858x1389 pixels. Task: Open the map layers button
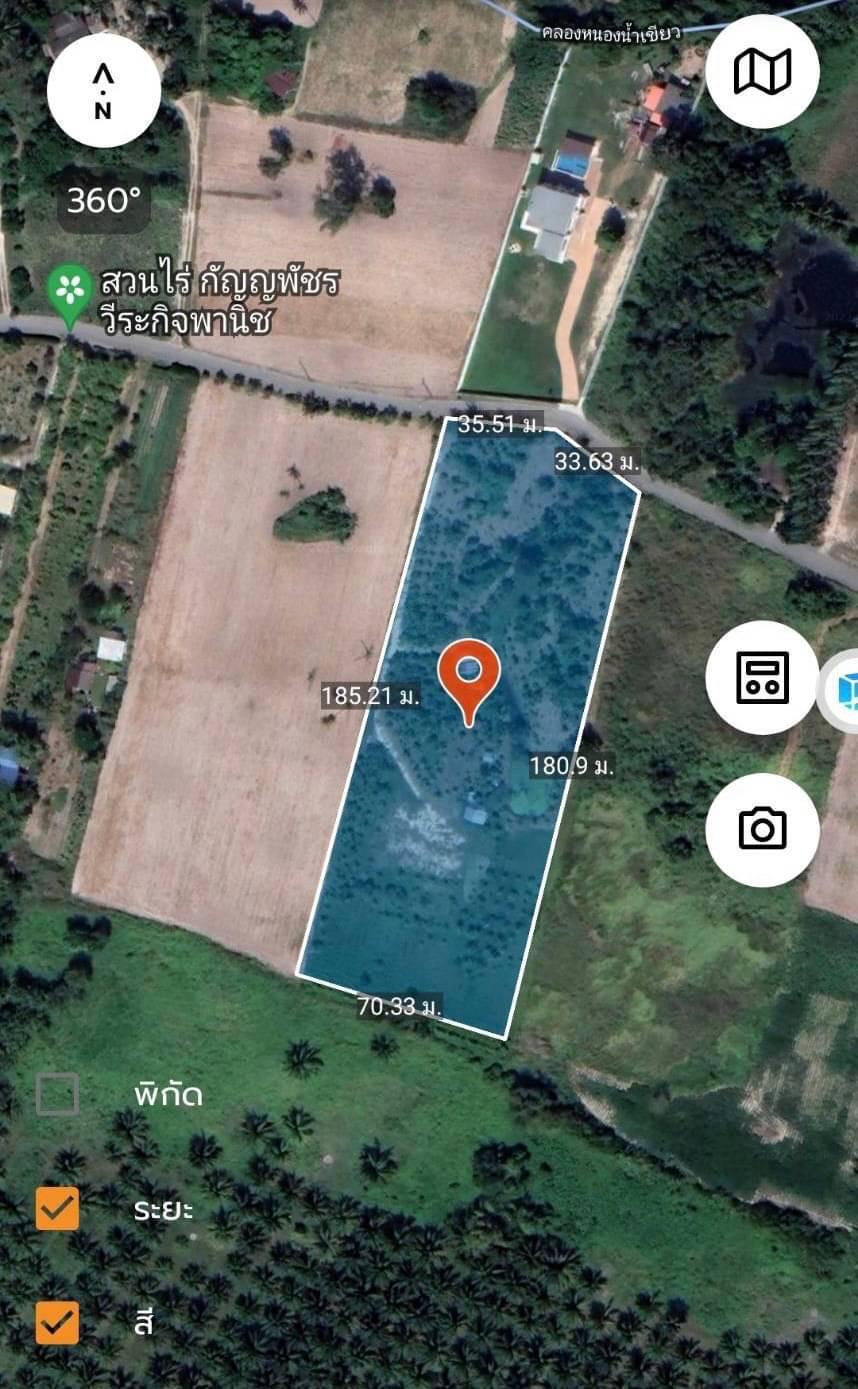pos(762,72)
